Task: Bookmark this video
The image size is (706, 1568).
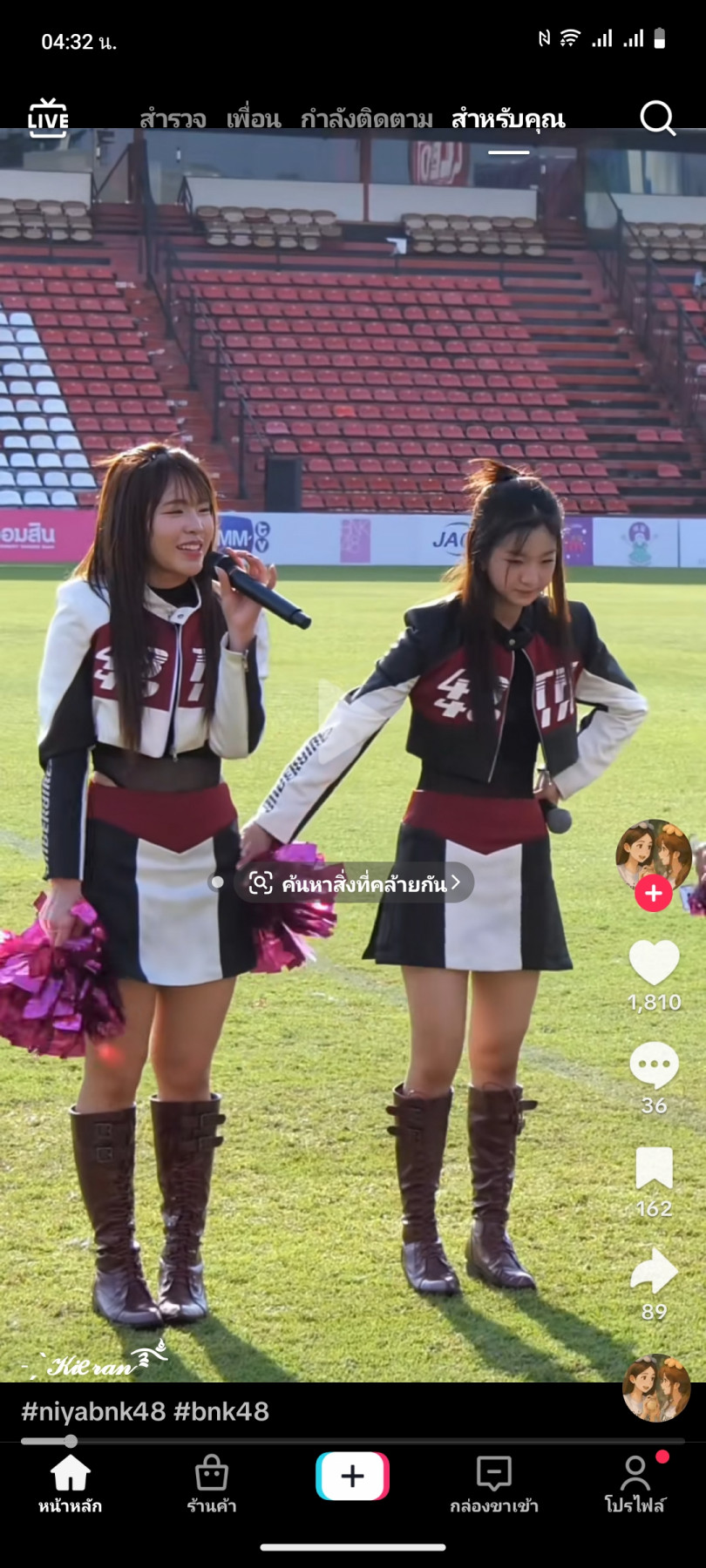Action: click(654, 1168)
